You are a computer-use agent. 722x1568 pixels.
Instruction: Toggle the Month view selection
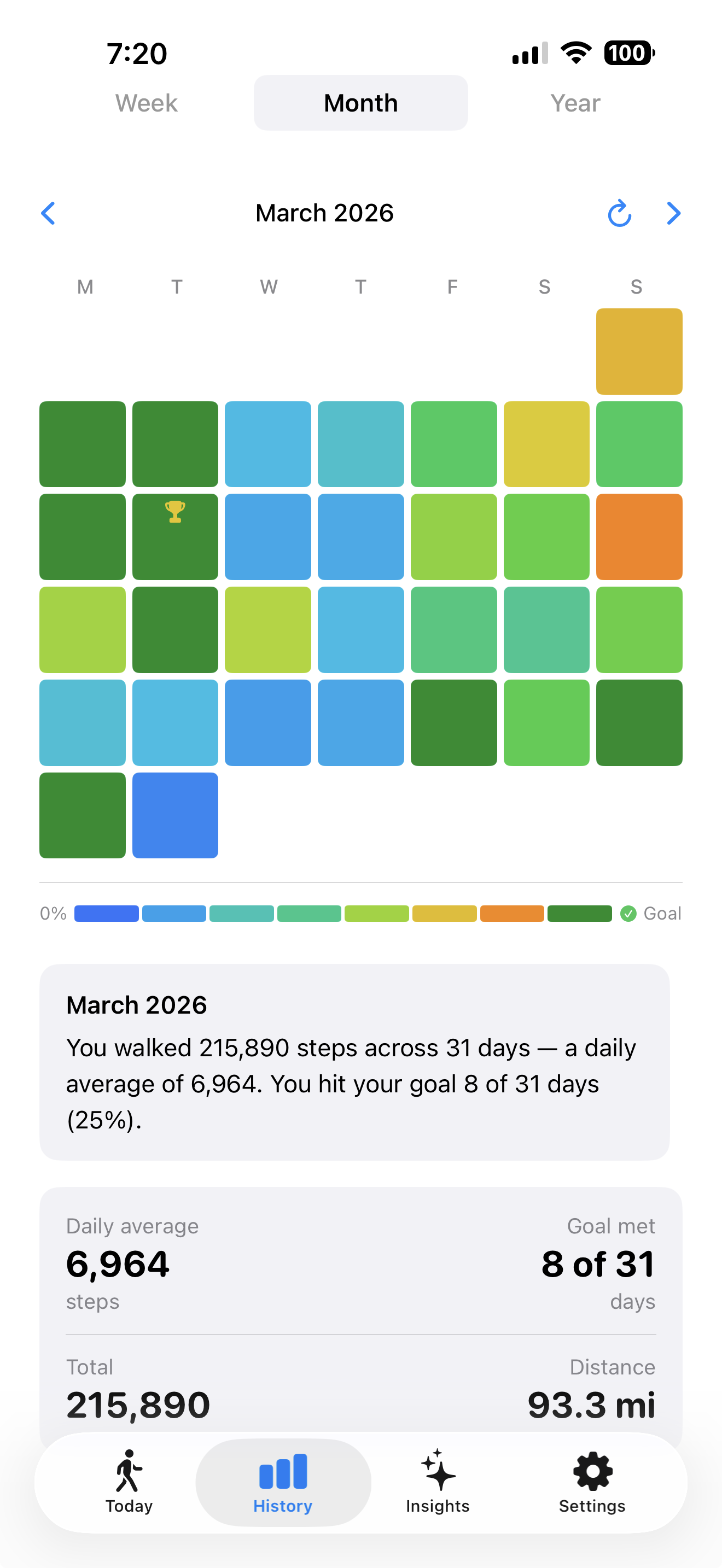coord(360,102)
